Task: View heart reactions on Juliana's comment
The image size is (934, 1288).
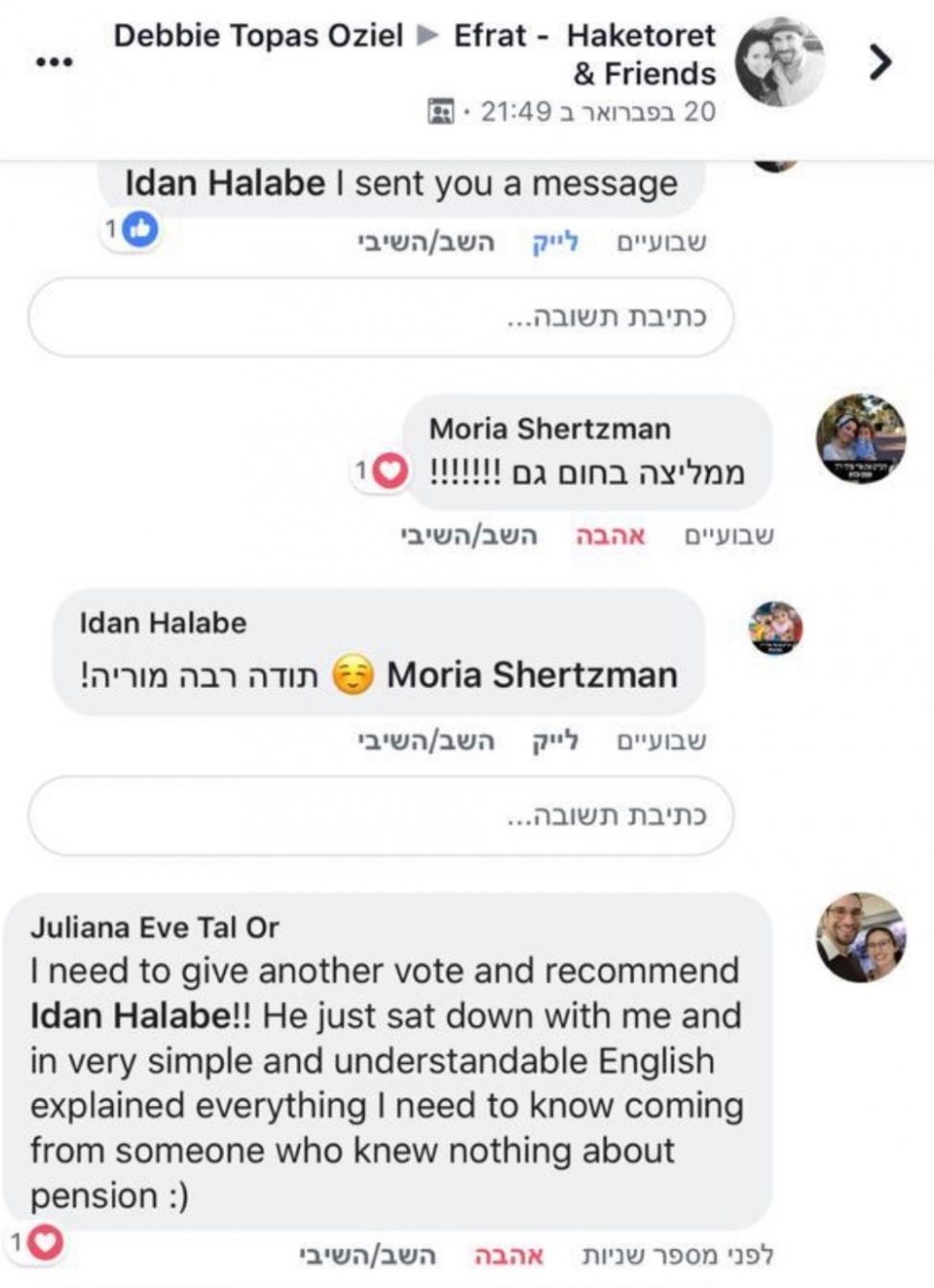Action: coord(36,1244)
